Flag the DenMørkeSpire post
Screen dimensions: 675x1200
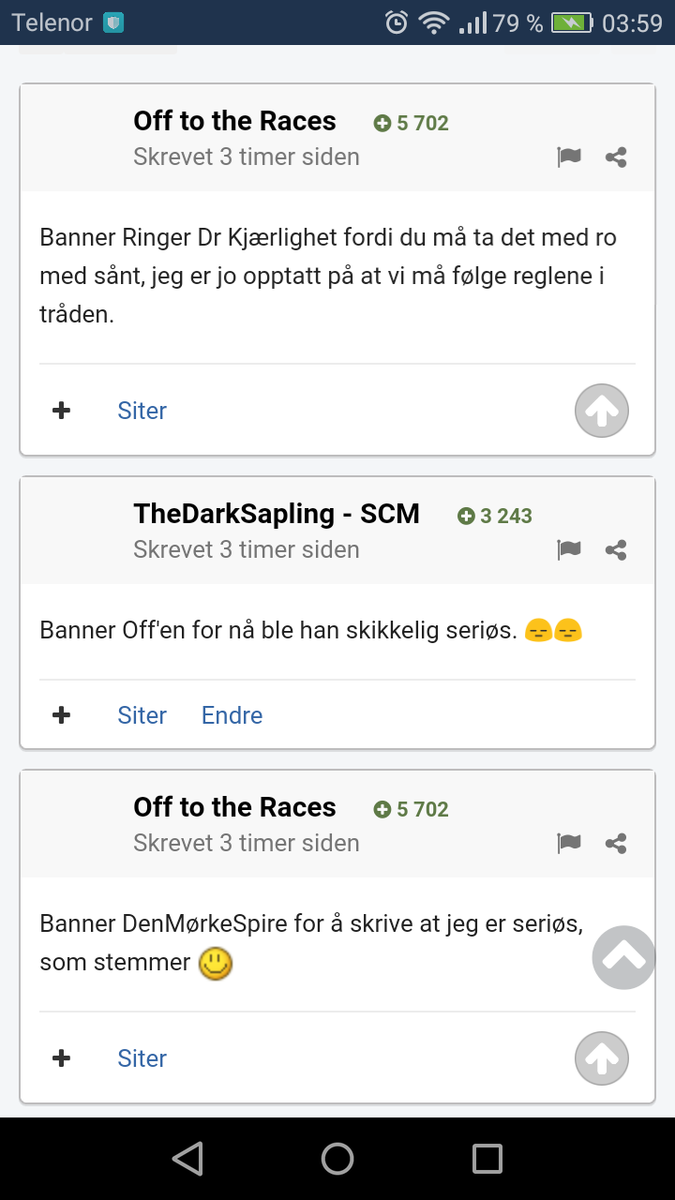(x=569, y=844)
